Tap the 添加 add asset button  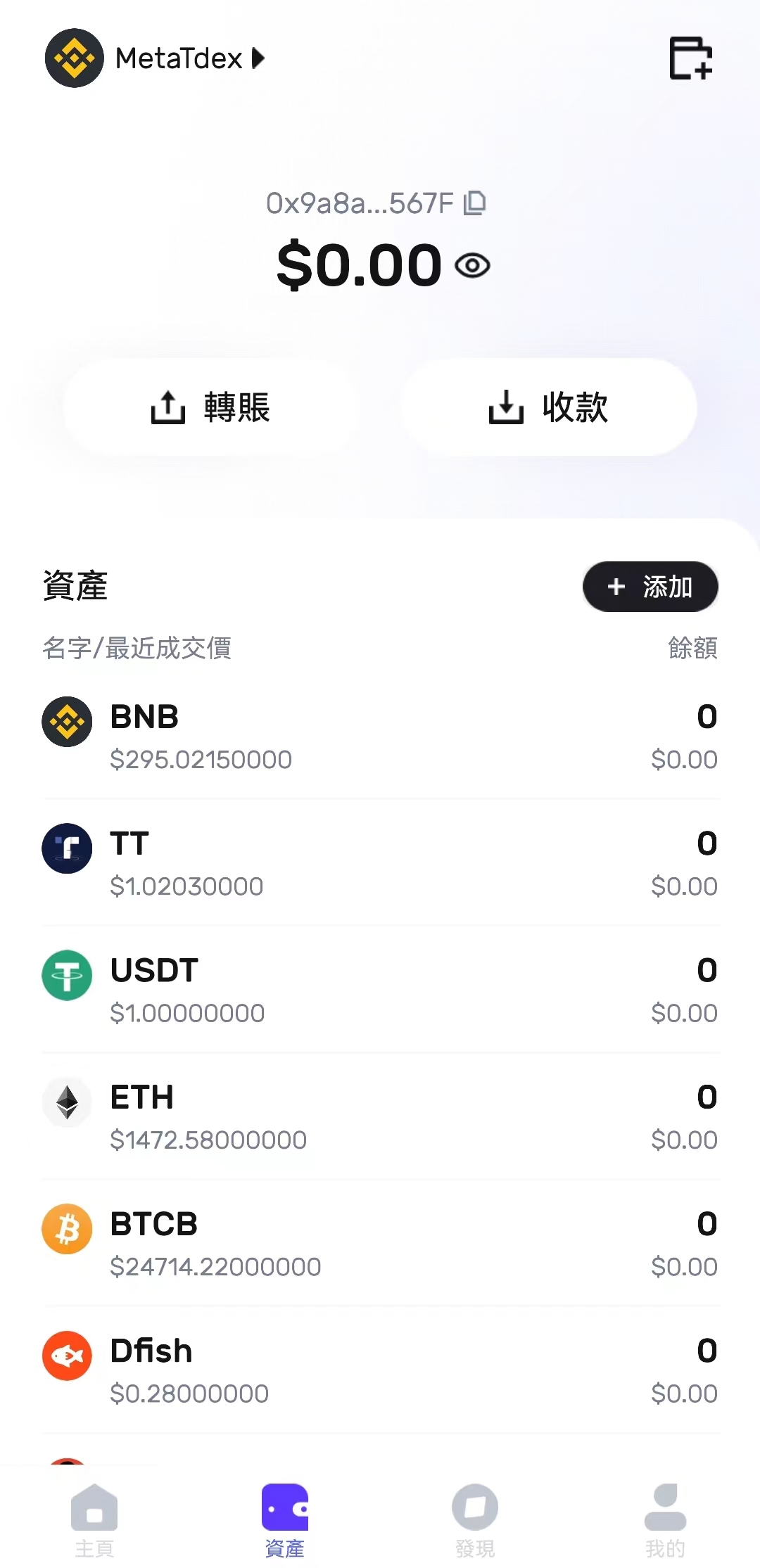click(650, 587)
